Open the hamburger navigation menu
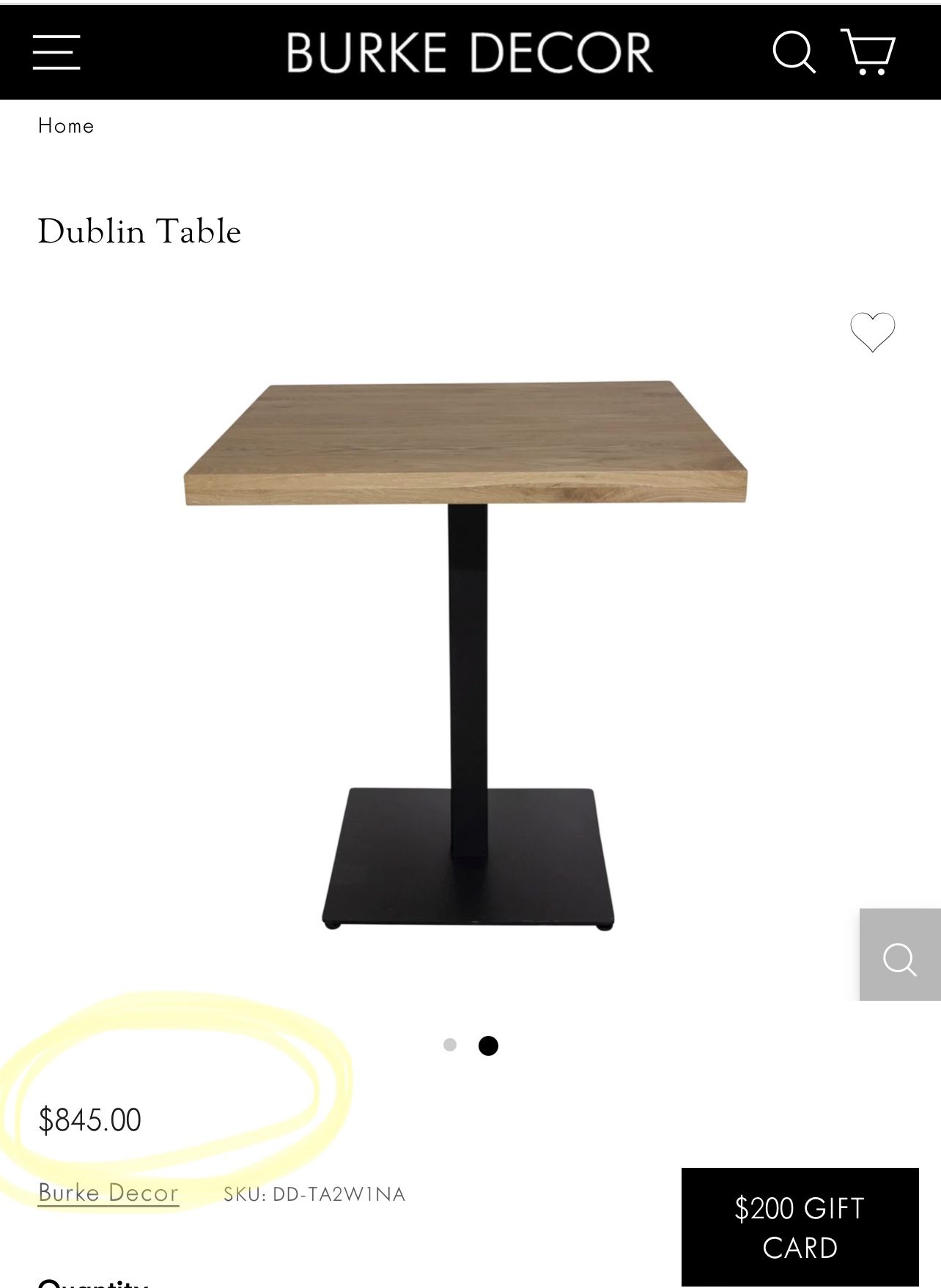Image resolution: width=941 pixels, height=1288 pixels. coord(56,53)
